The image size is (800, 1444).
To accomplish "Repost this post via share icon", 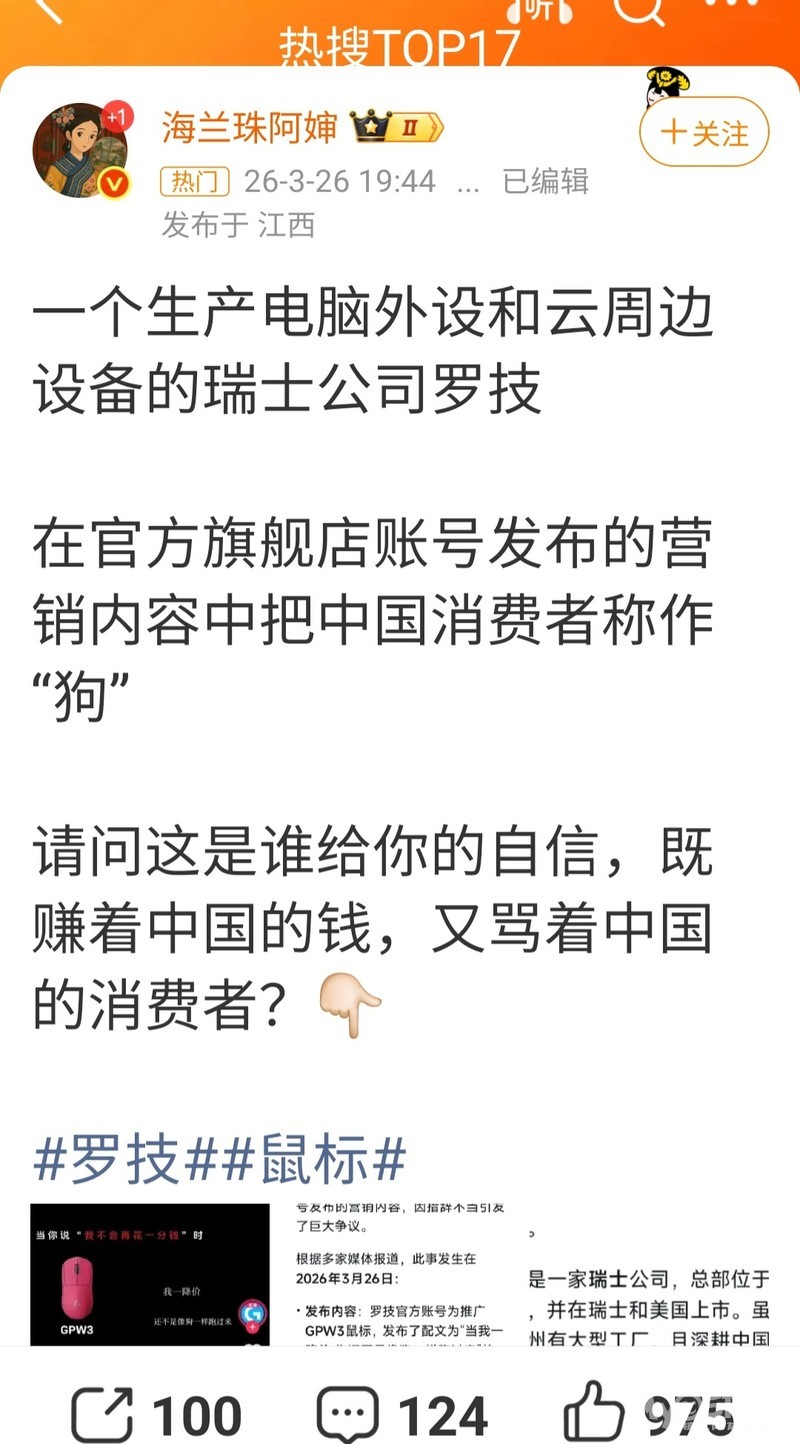I will tap(157, 1415).
